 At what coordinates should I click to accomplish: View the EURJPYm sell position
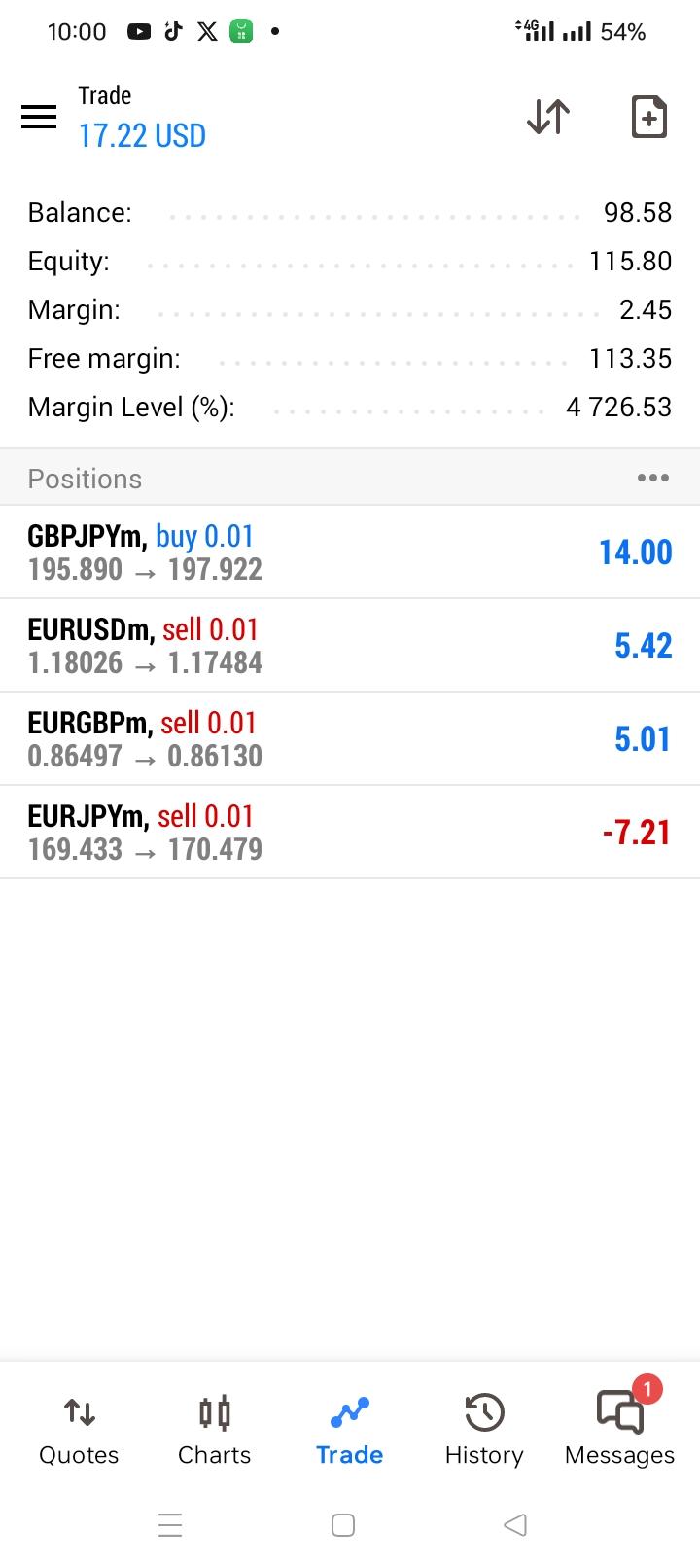(x=350, y=832)
